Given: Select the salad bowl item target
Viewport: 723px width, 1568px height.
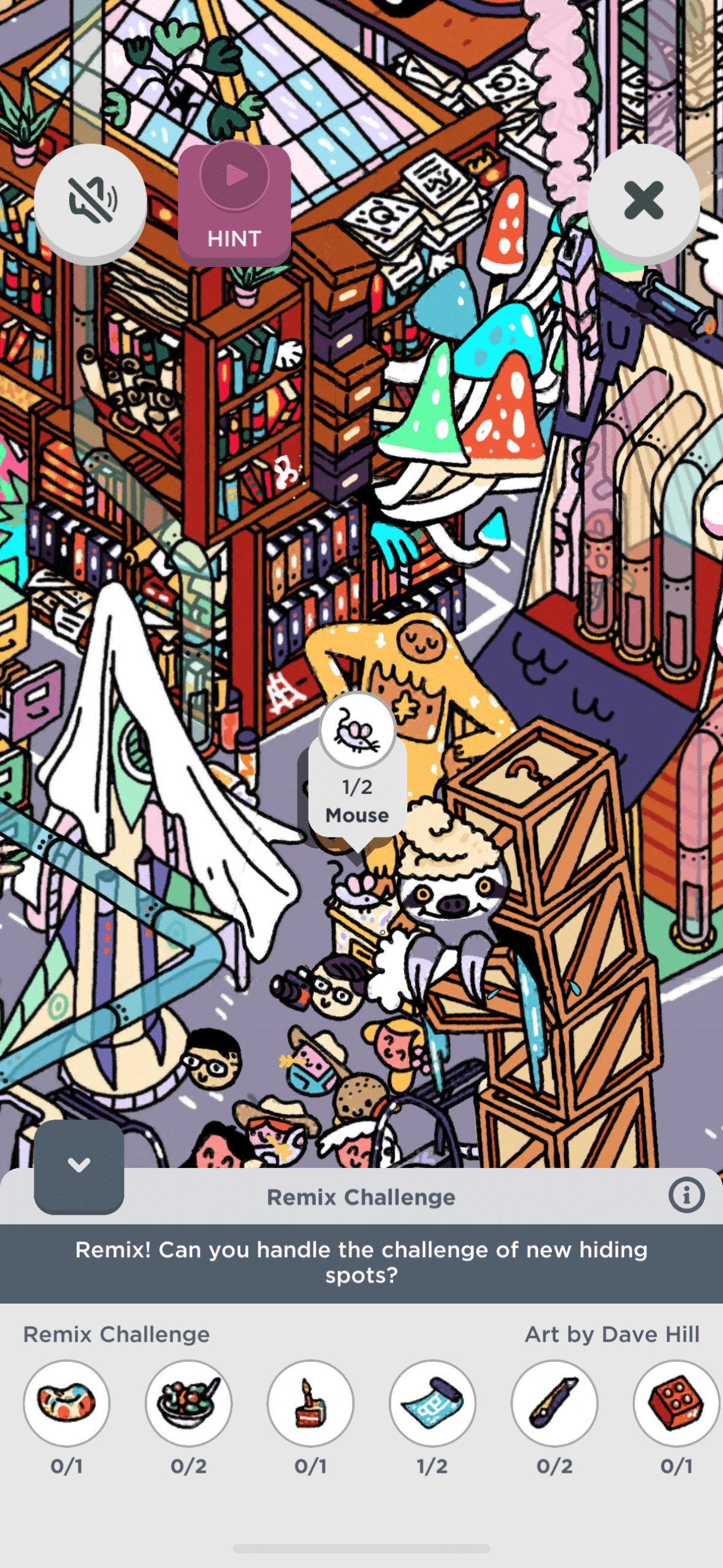Looking at the screenshot, I should [189, 1403].
